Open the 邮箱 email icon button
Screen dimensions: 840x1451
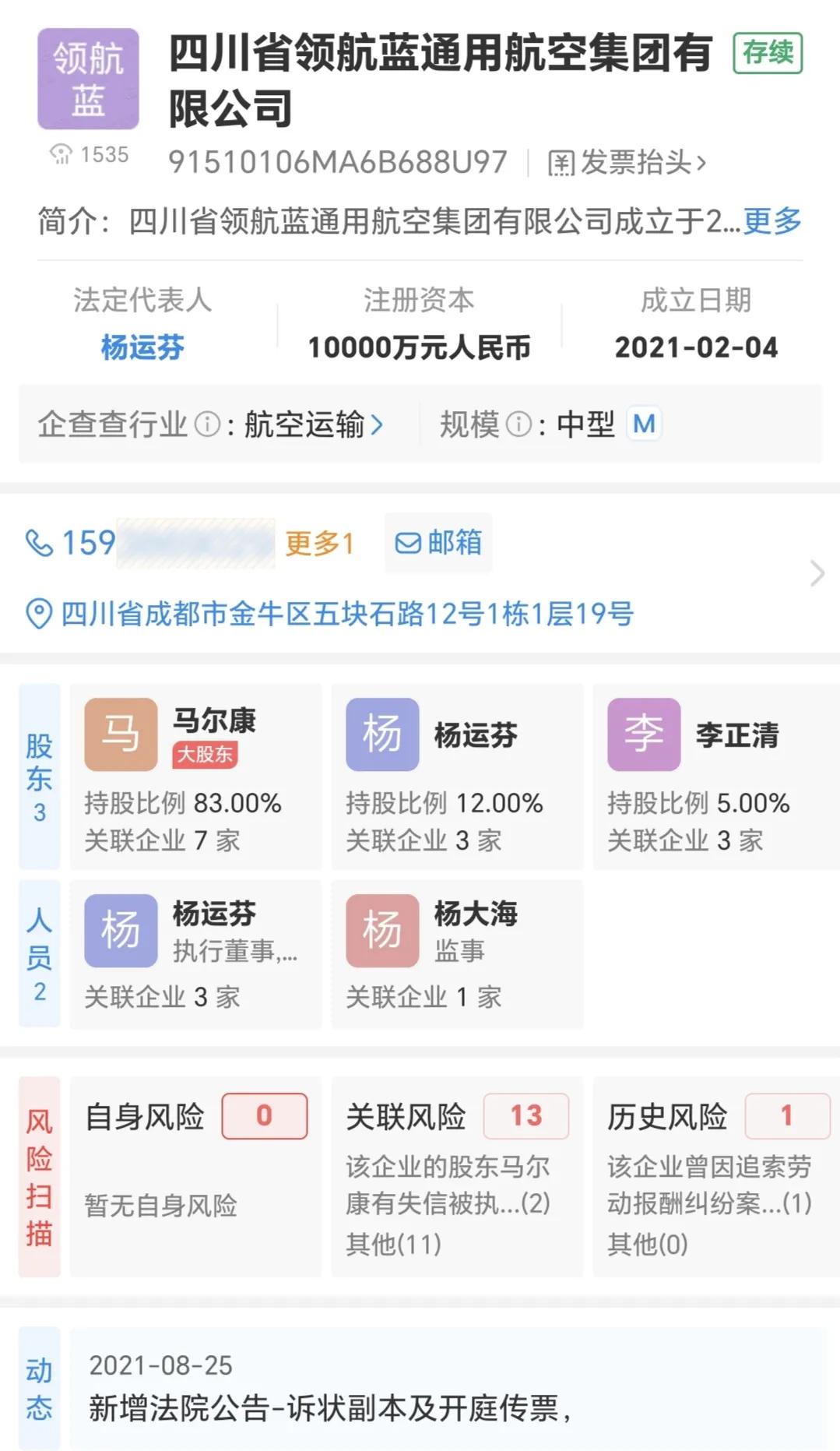[x=438, y=543]
